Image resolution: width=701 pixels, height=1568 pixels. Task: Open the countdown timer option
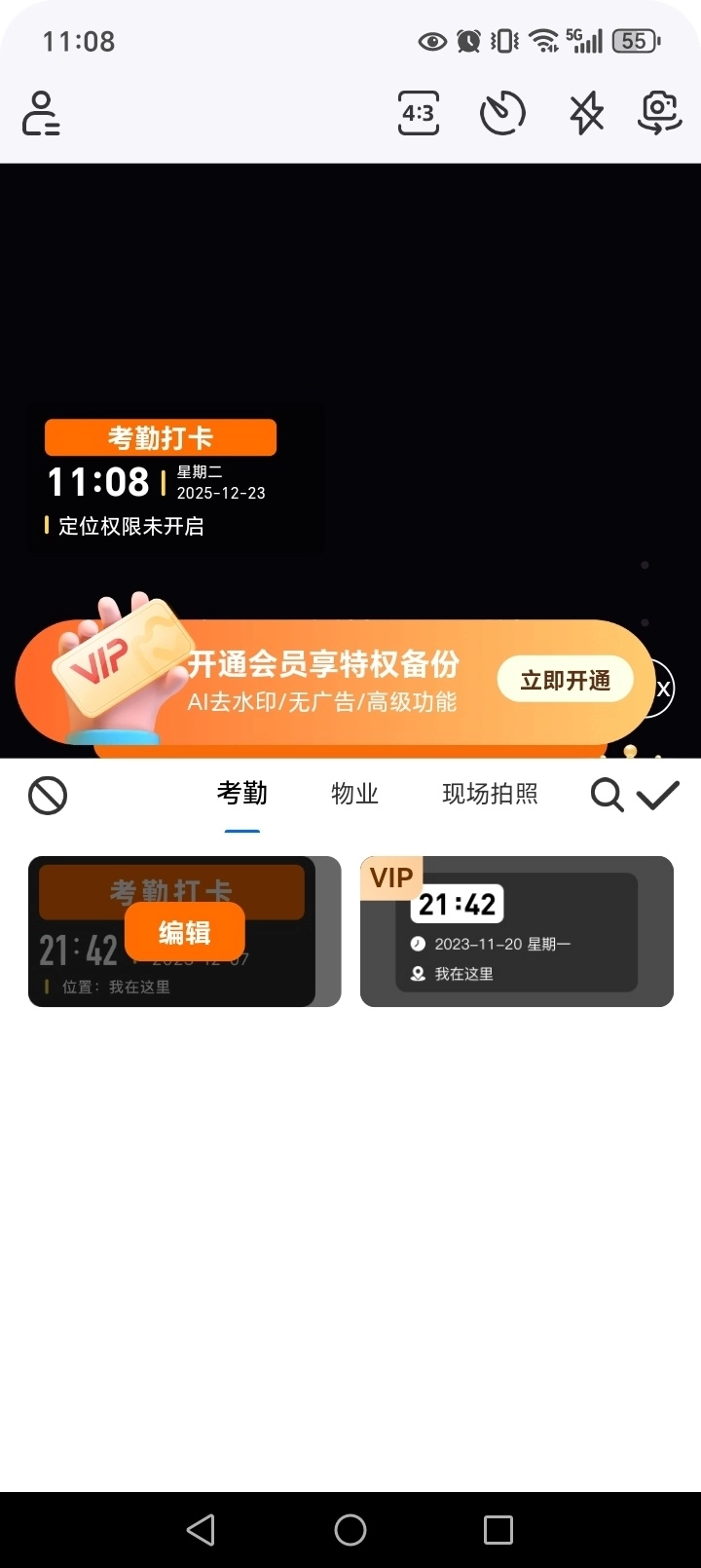501,114
